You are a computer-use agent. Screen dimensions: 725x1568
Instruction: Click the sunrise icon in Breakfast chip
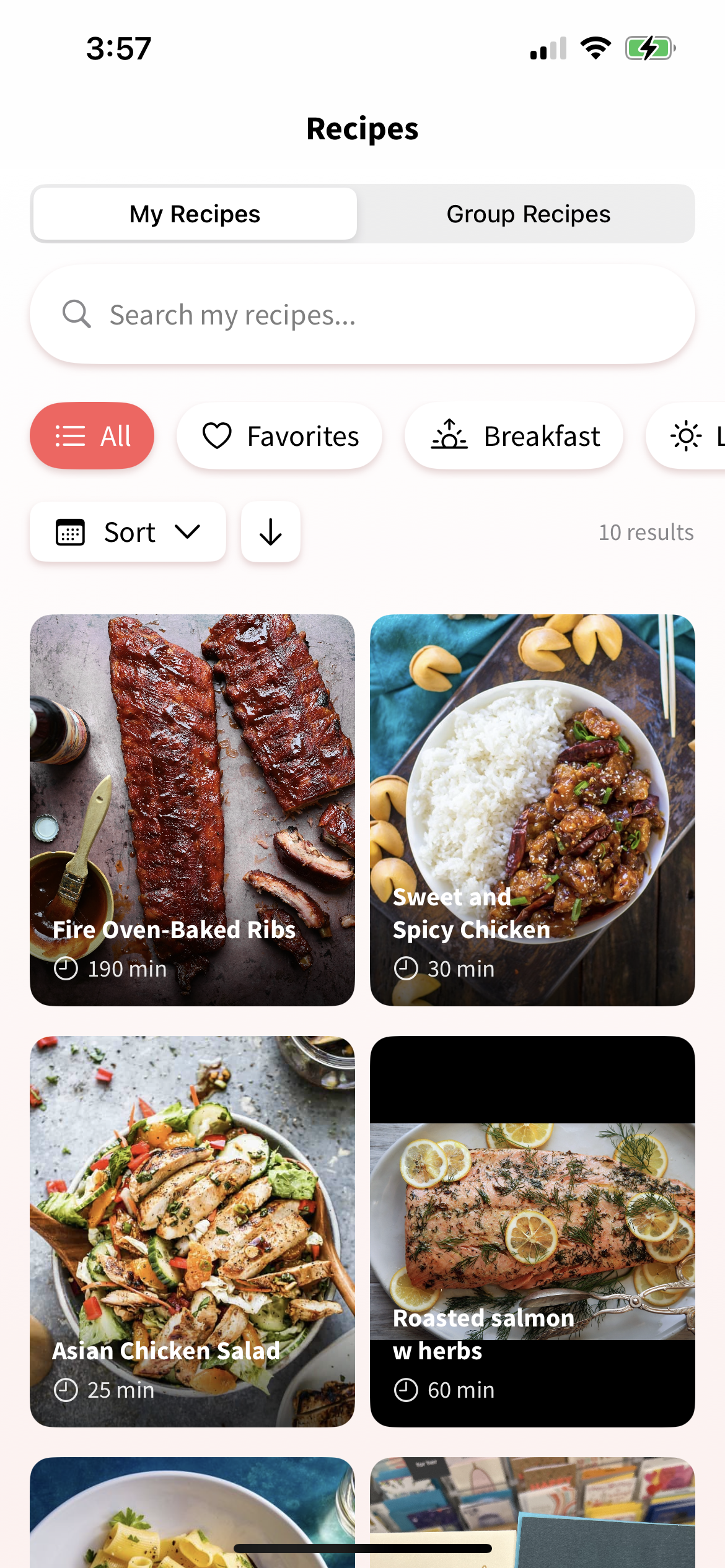pos(449,436)
